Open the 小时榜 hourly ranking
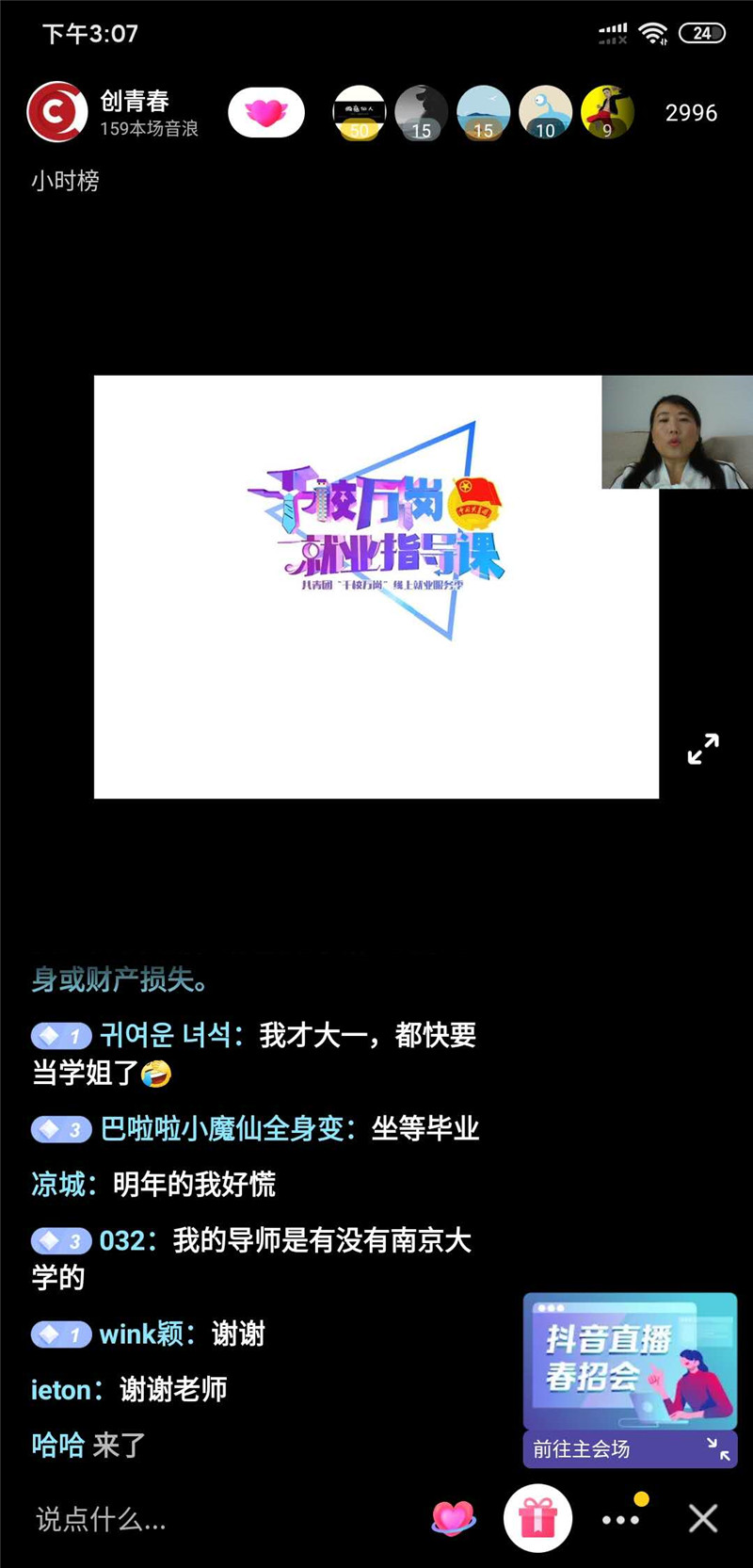Viewport: 753px width, 1568px height. 65,181
